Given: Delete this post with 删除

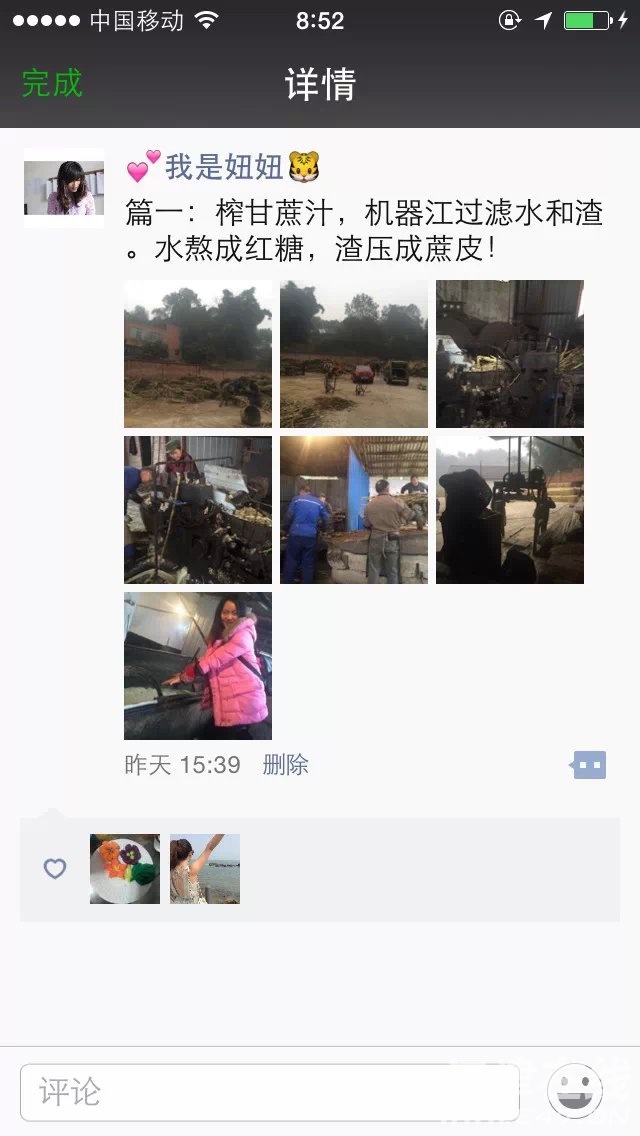Looking at the screenshot, I should click(286, 765).
